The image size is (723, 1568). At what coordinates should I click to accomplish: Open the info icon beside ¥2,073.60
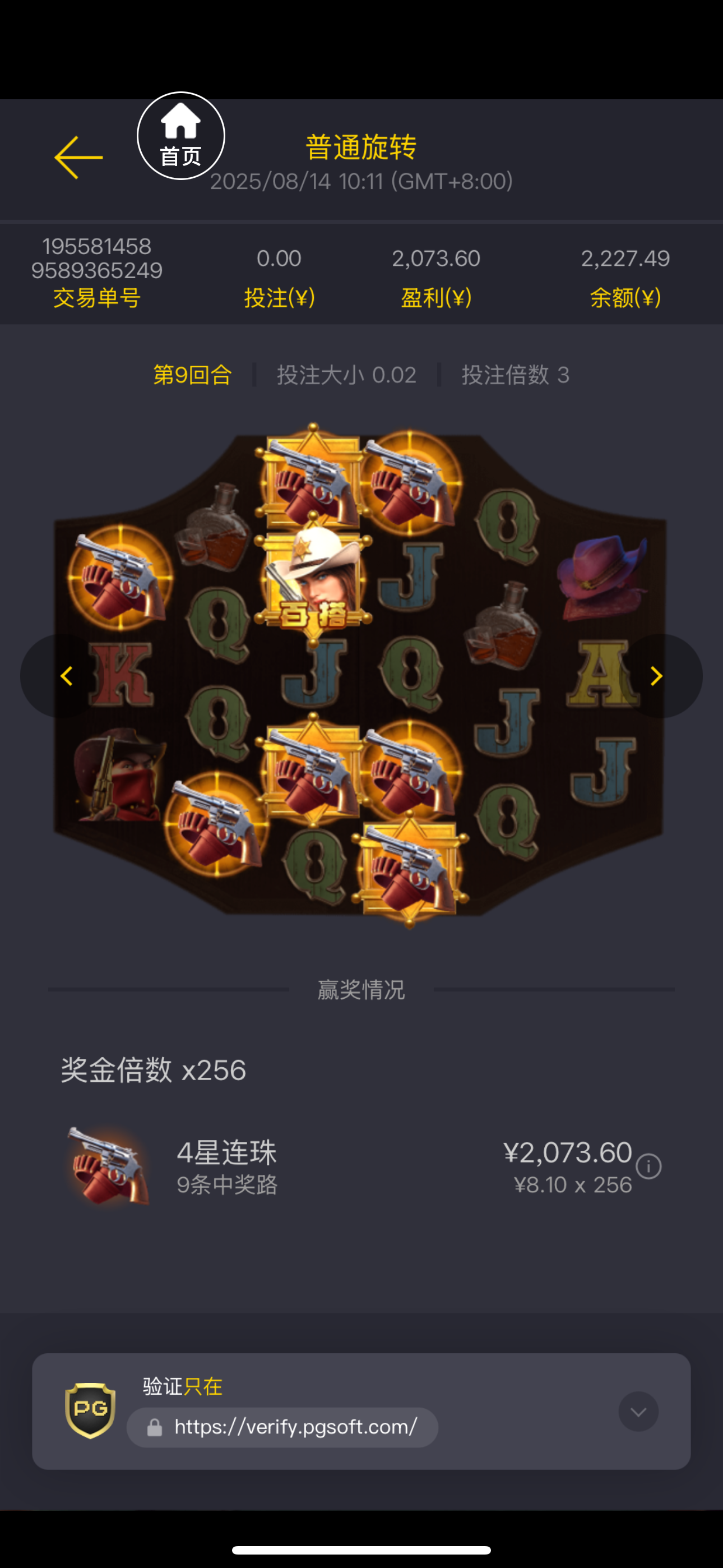point(649,1166)
